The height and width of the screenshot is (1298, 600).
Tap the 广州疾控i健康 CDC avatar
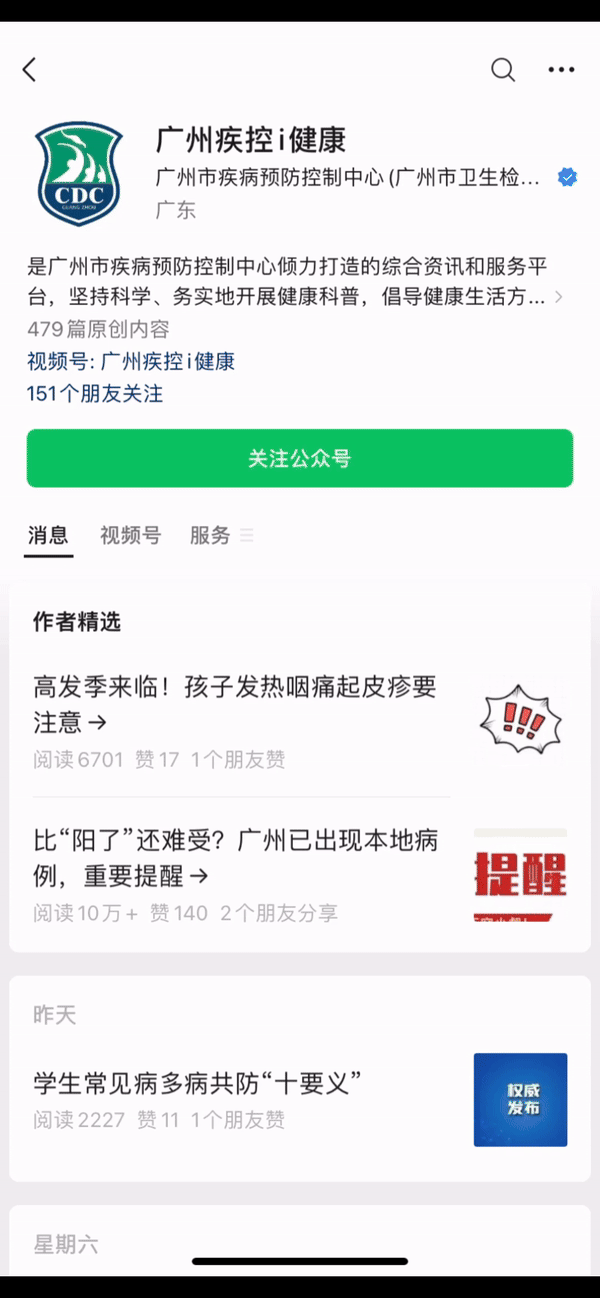coord(79,173)
